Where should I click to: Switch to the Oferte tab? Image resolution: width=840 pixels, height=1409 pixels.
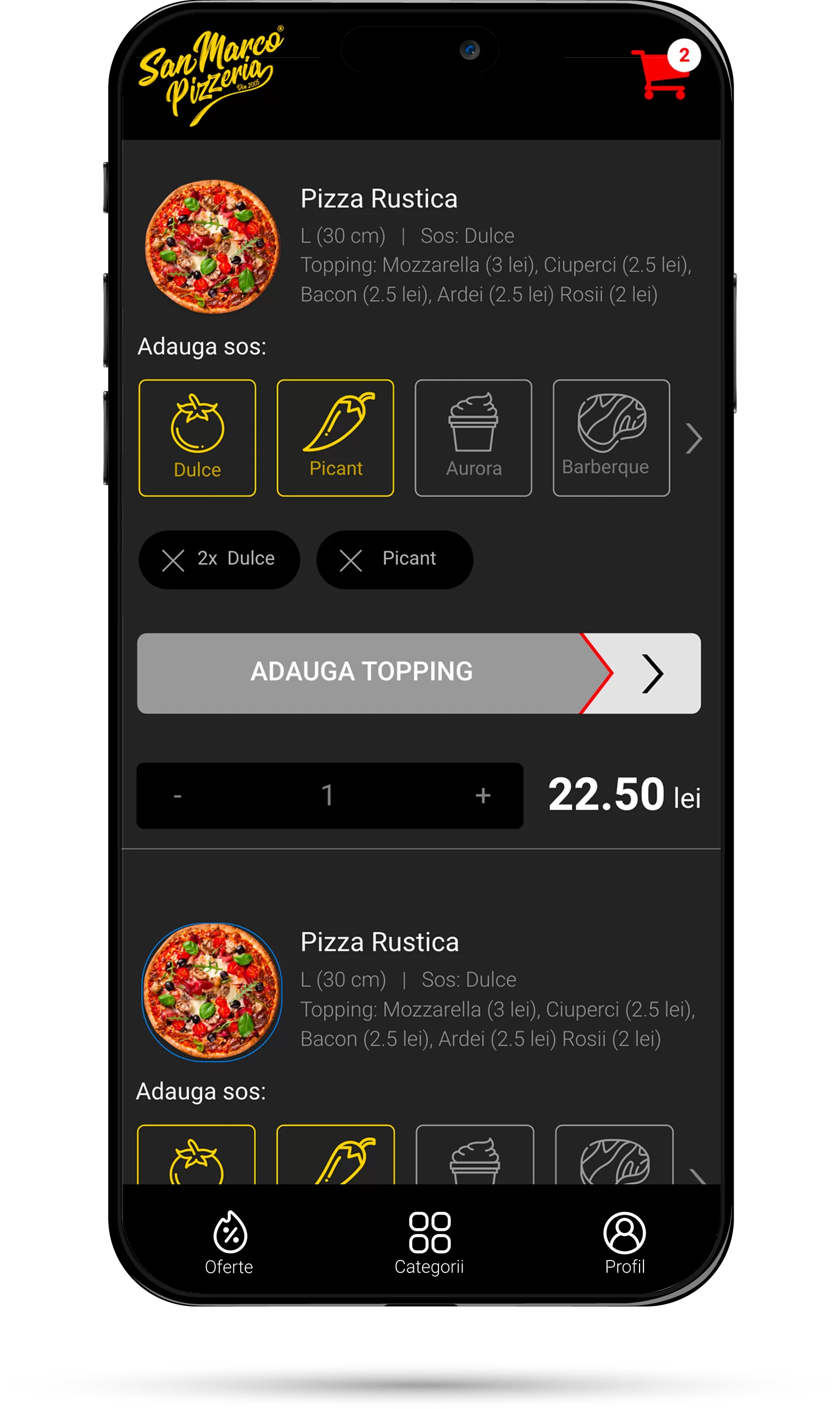pyautogui.click(x=229, y=1244)
